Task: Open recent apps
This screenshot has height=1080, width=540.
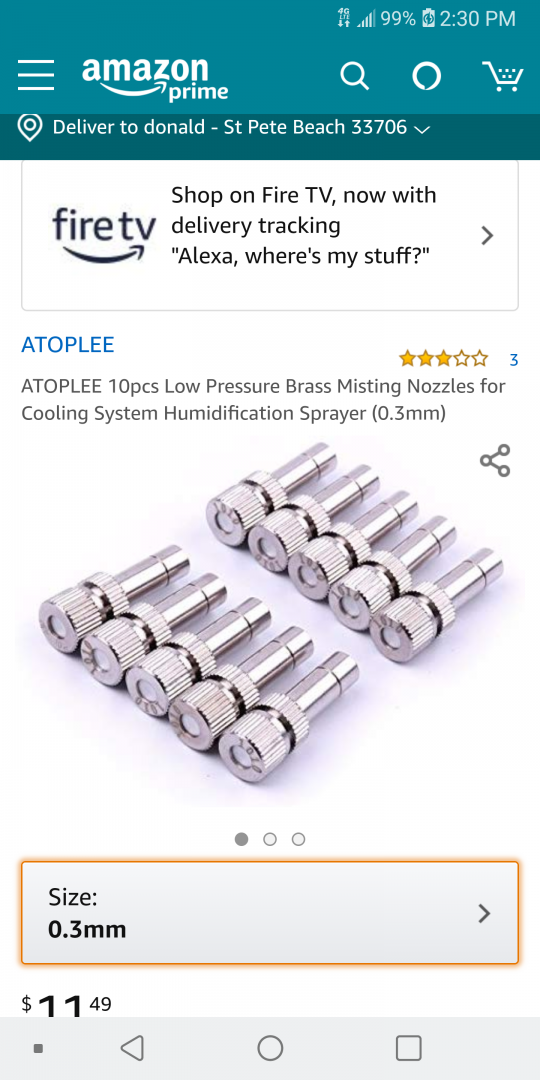Action: 408,1048
